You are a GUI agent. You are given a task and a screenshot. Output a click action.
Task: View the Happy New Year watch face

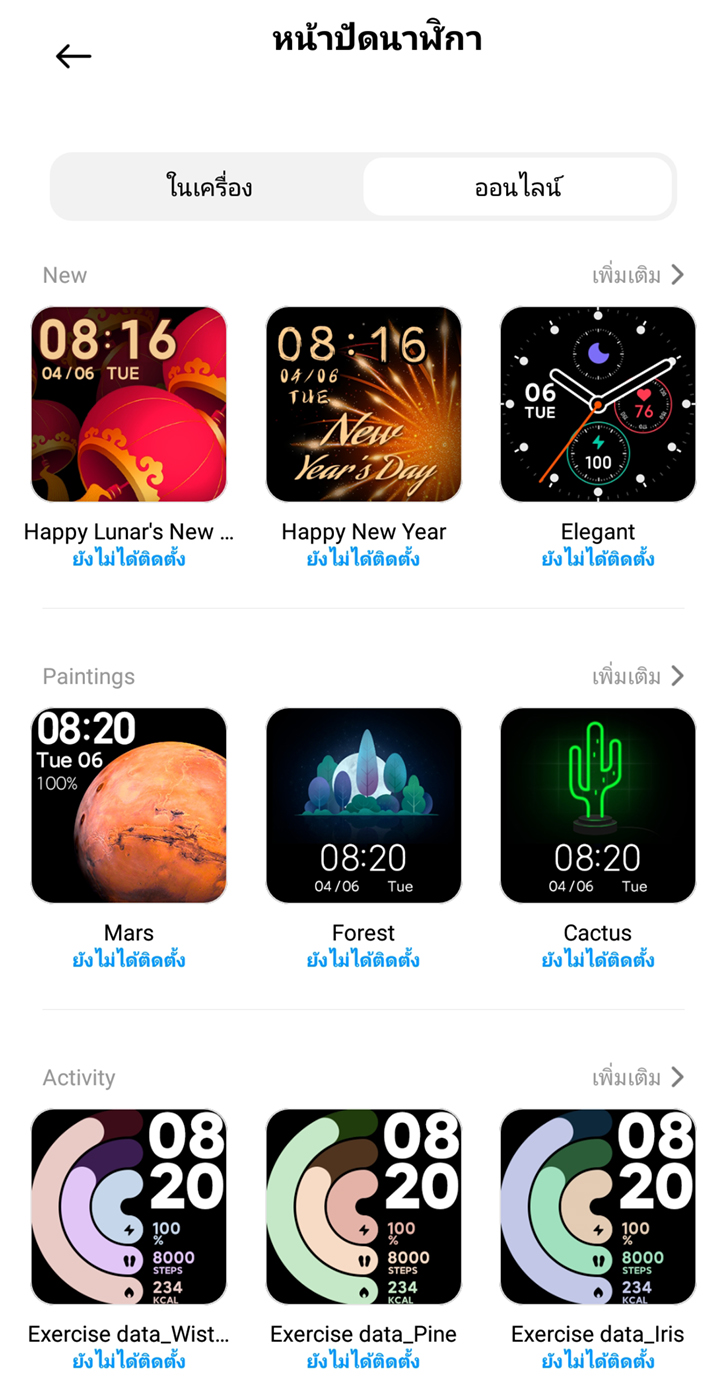tap(364, 404)
